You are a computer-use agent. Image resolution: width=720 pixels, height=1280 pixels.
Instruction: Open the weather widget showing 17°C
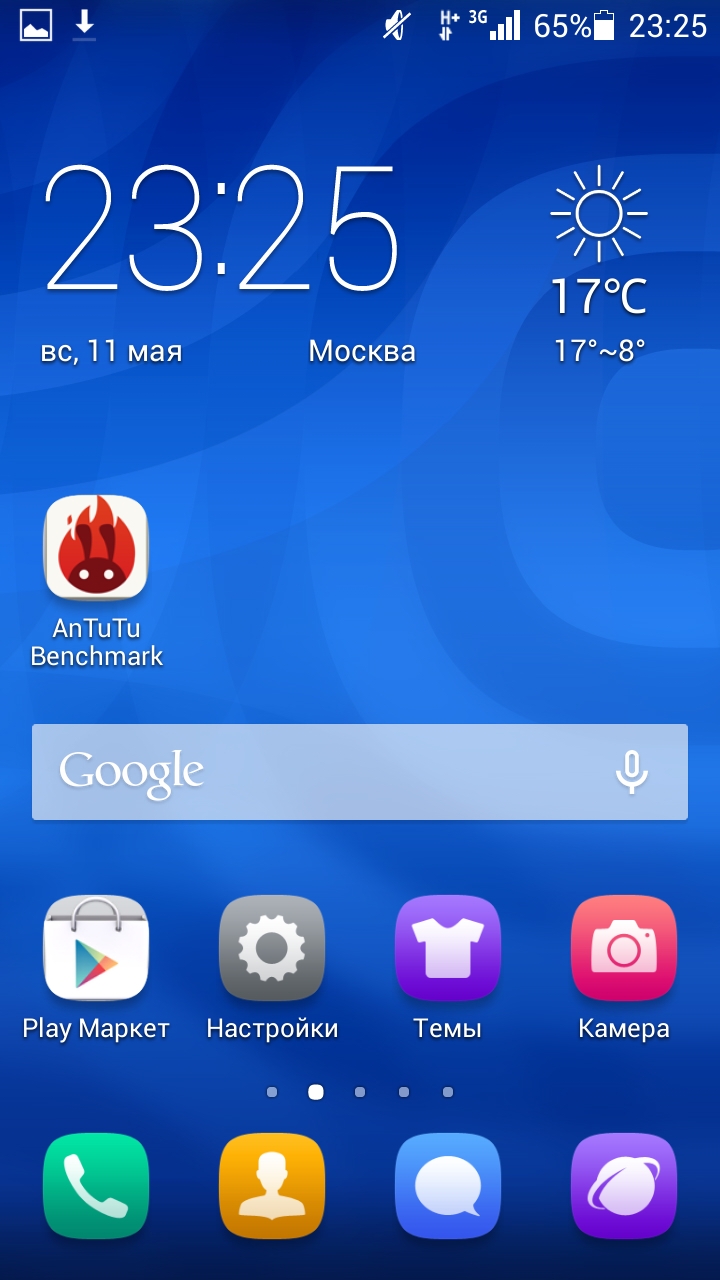point(600,262)
